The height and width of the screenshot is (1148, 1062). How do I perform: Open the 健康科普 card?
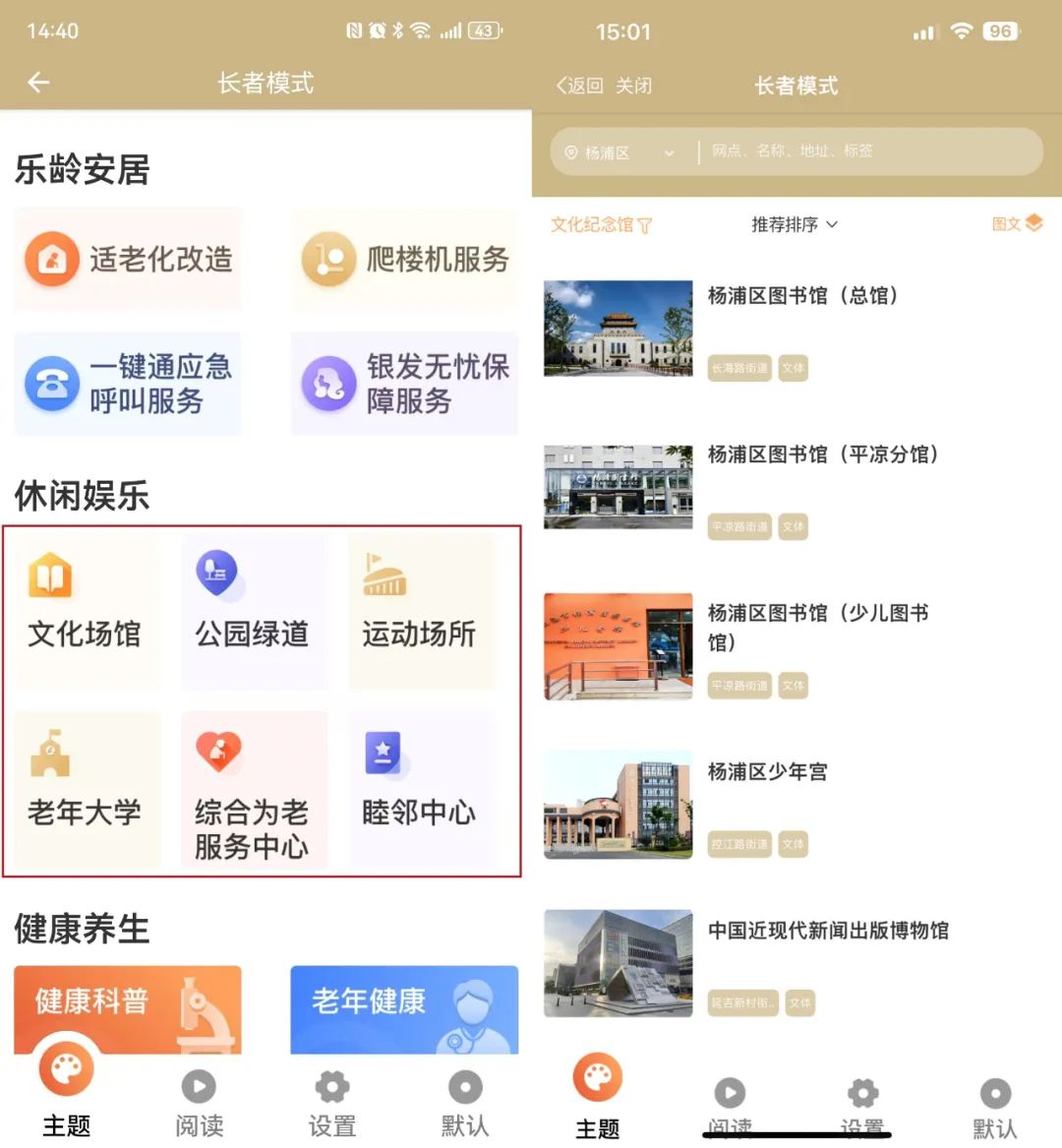coord(128,1005)
